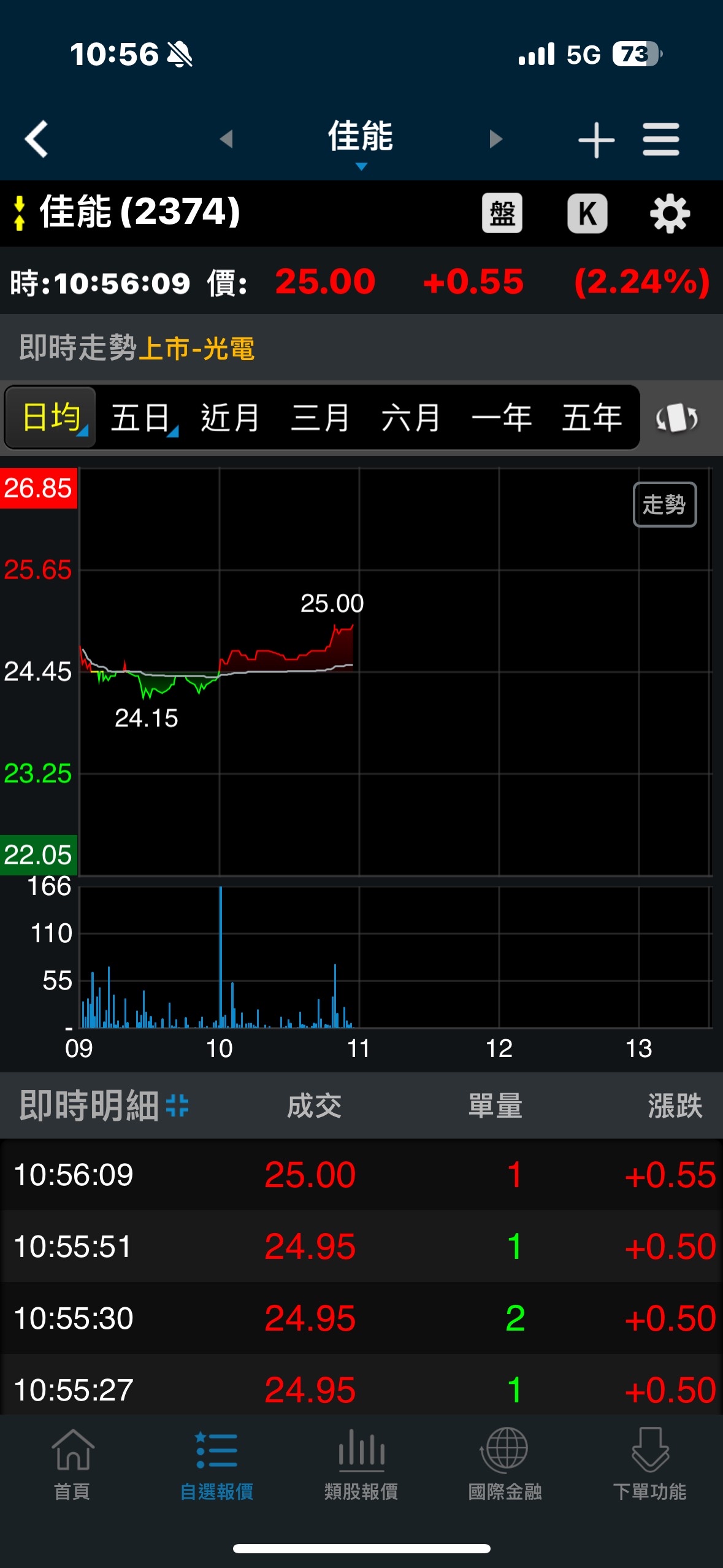The image size is (723, 1568).
Task: Add 佳能 to watchlist with plus icon
Action: click(x=595, y=139)
